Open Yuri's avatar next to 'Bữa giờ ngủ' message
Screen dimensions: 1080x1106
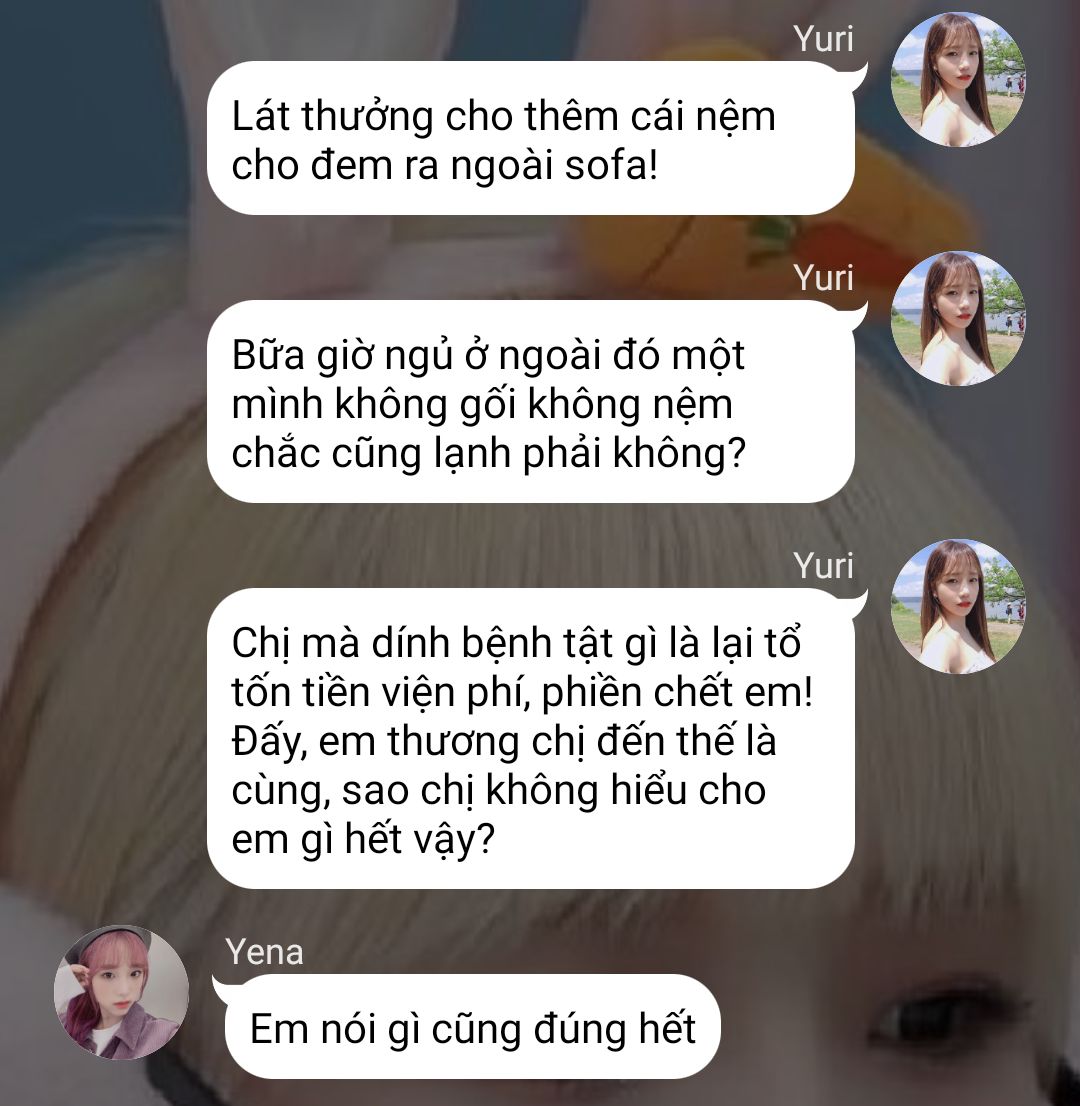pyautogui.click(x=957, y=318)
